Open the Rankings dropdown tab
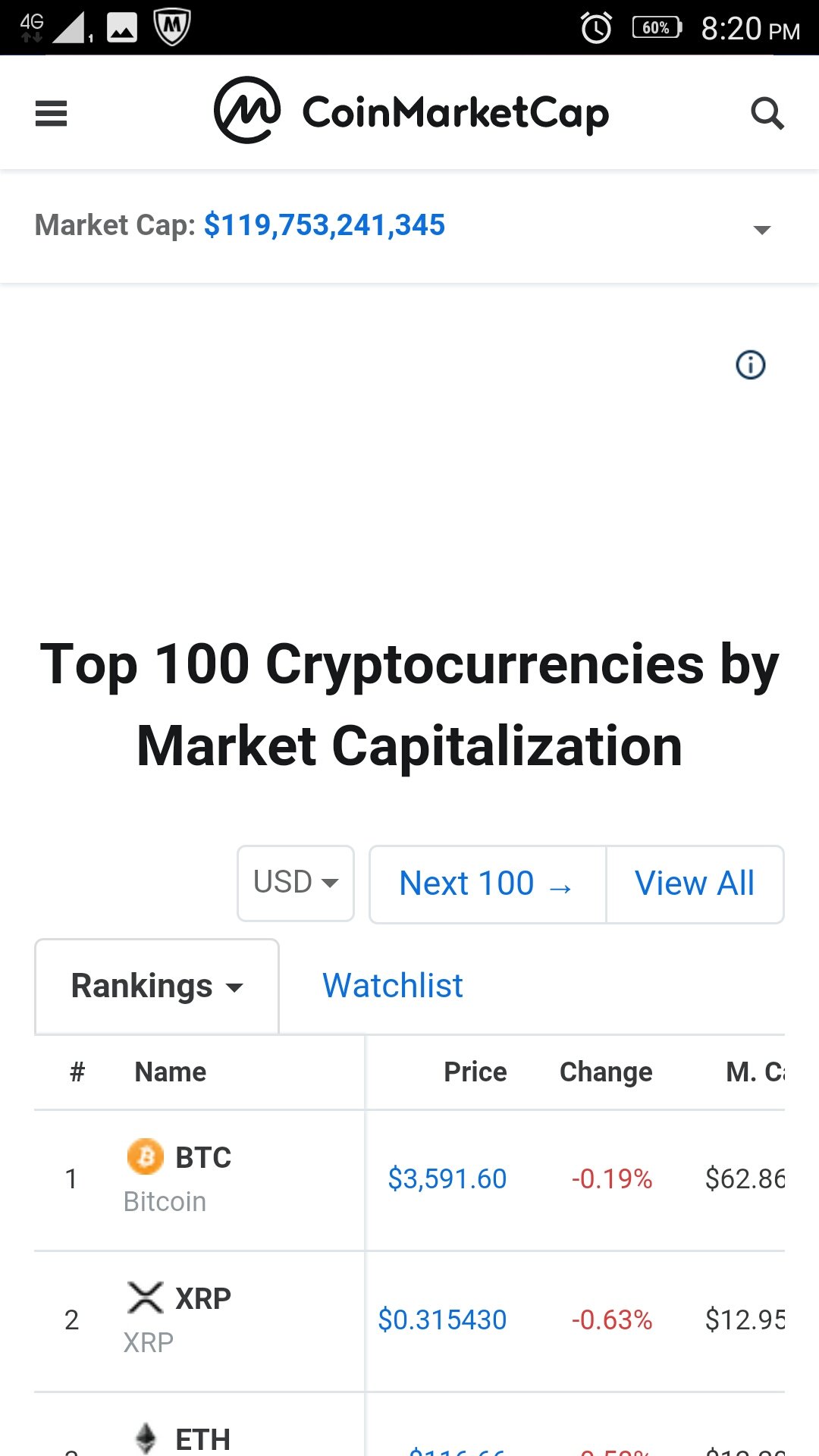The image size is (819, 1456). [x=157, y=987]
